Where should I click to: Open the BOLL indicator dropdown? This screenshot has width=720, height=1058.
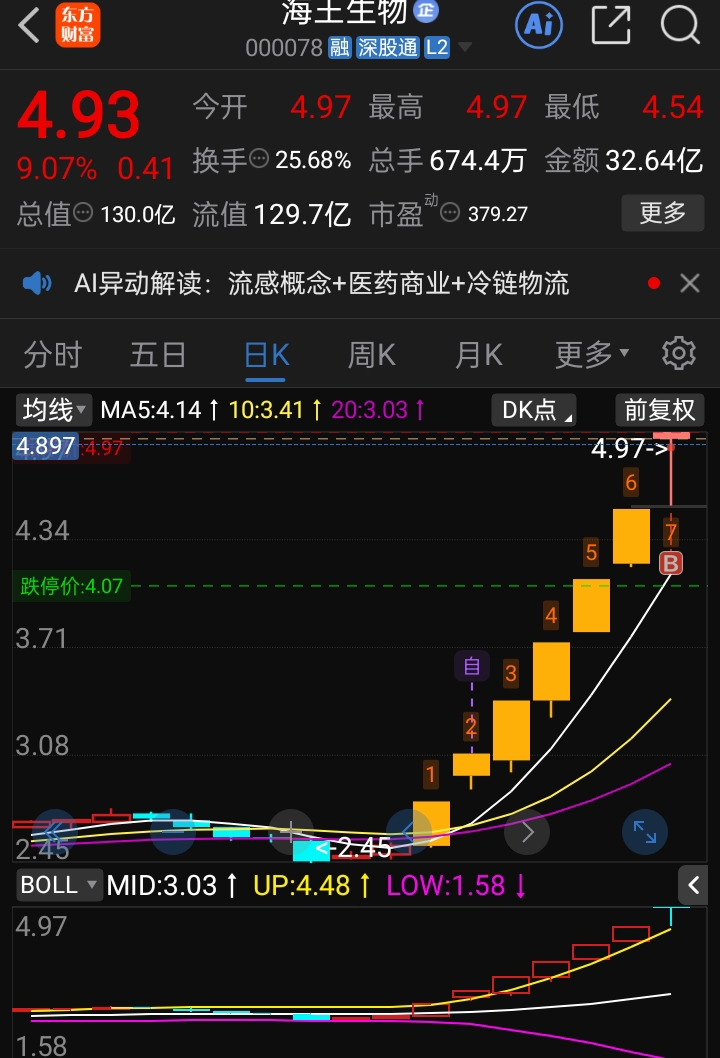coord(60,884)
